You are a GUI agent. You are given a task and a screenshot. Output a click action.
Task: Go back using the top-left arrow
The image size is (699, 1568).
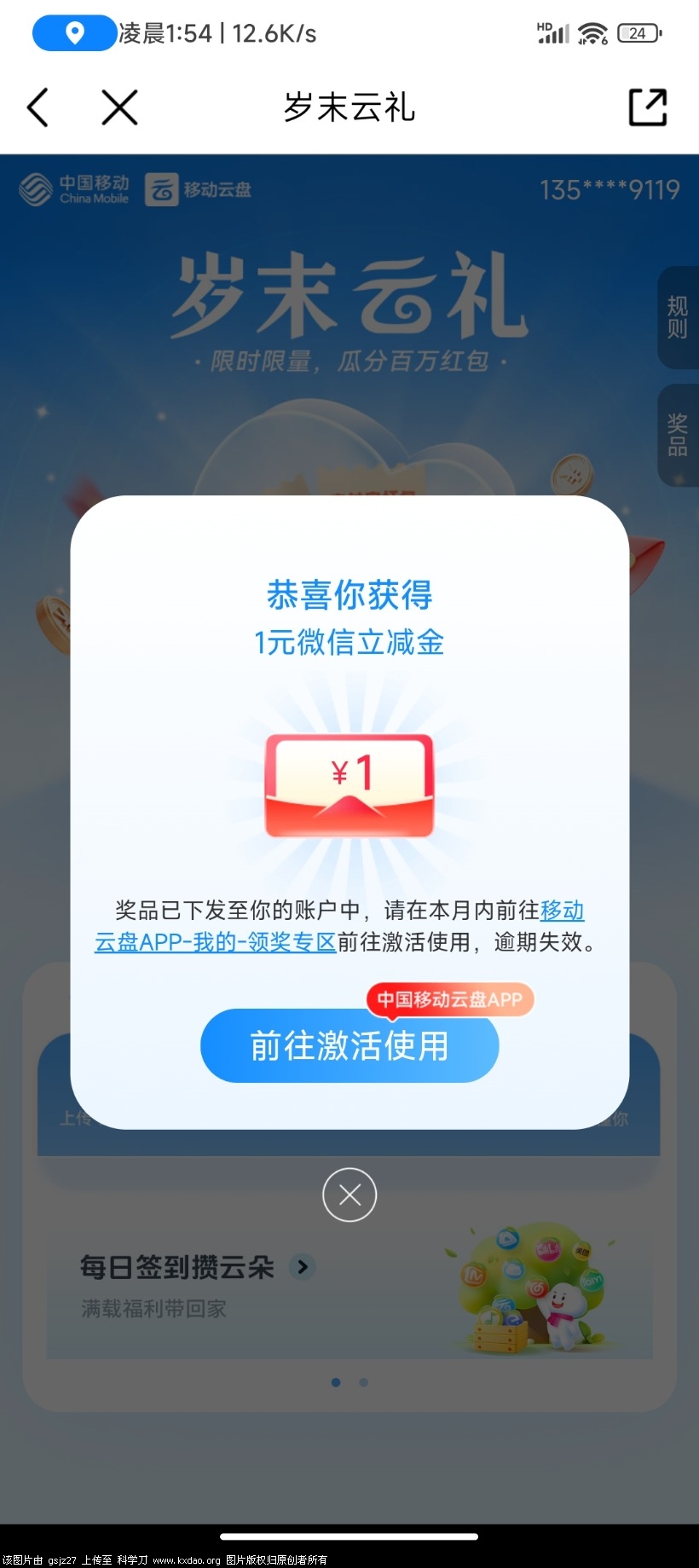pos(38,107)
